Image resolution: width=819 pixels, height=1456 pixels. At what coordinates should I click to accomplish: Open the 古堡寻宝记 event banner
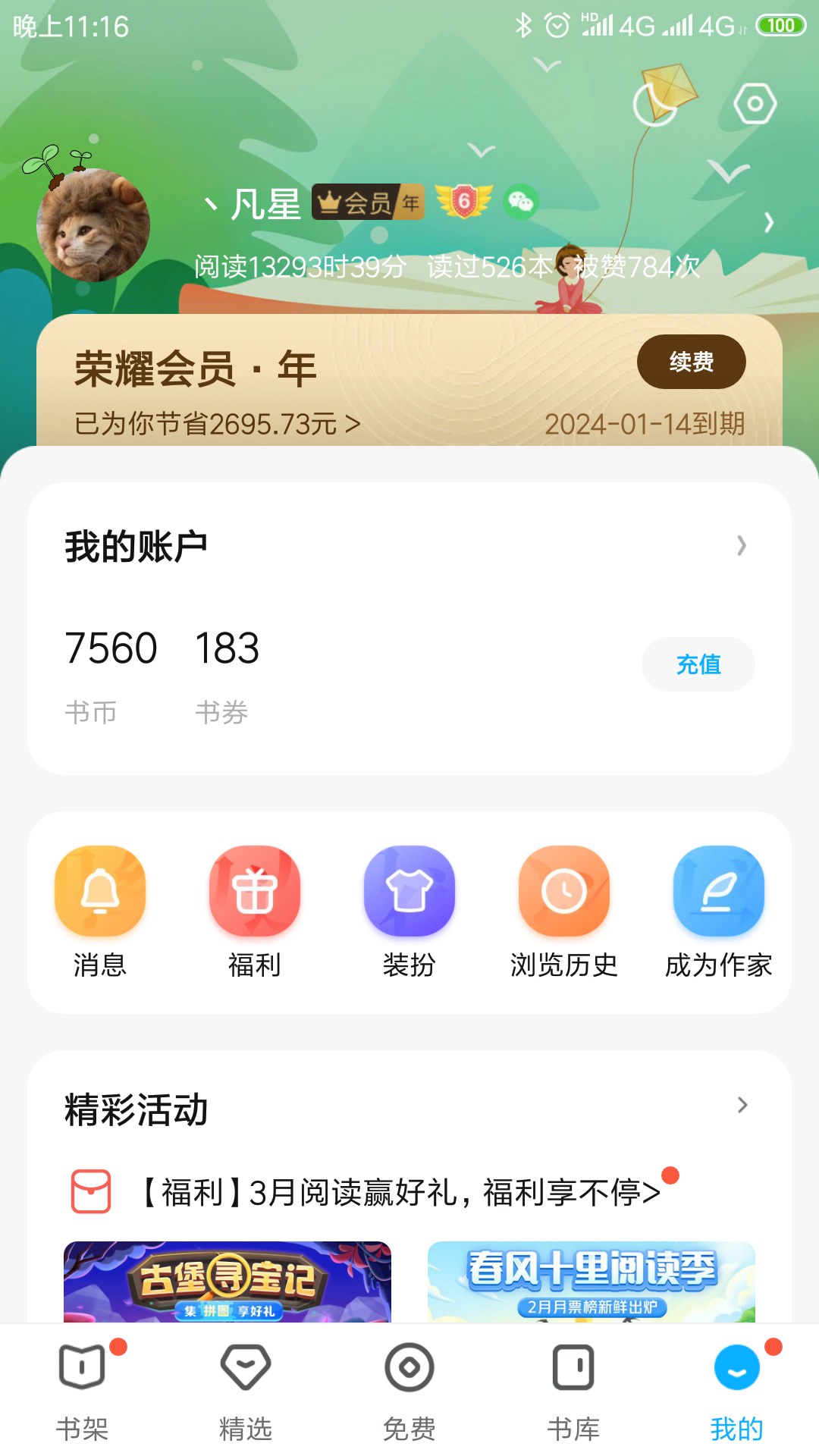[227, 1282]
